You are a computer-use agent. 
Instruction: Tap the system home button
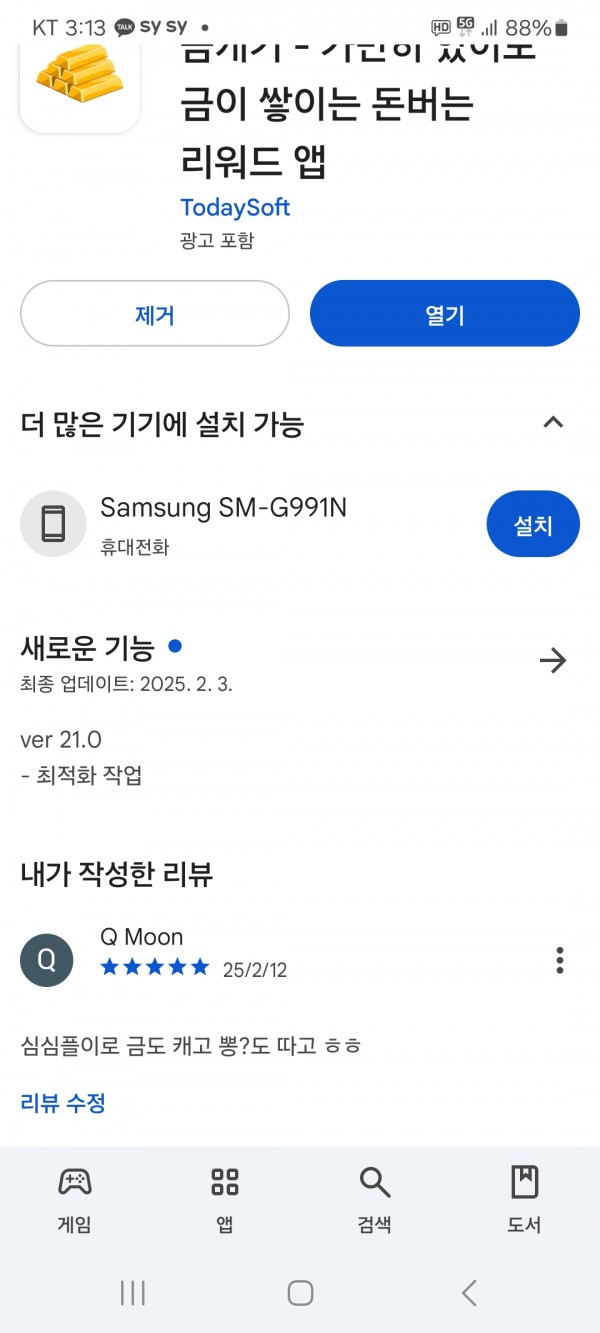pyautogui.click(x=300, y=1293)
